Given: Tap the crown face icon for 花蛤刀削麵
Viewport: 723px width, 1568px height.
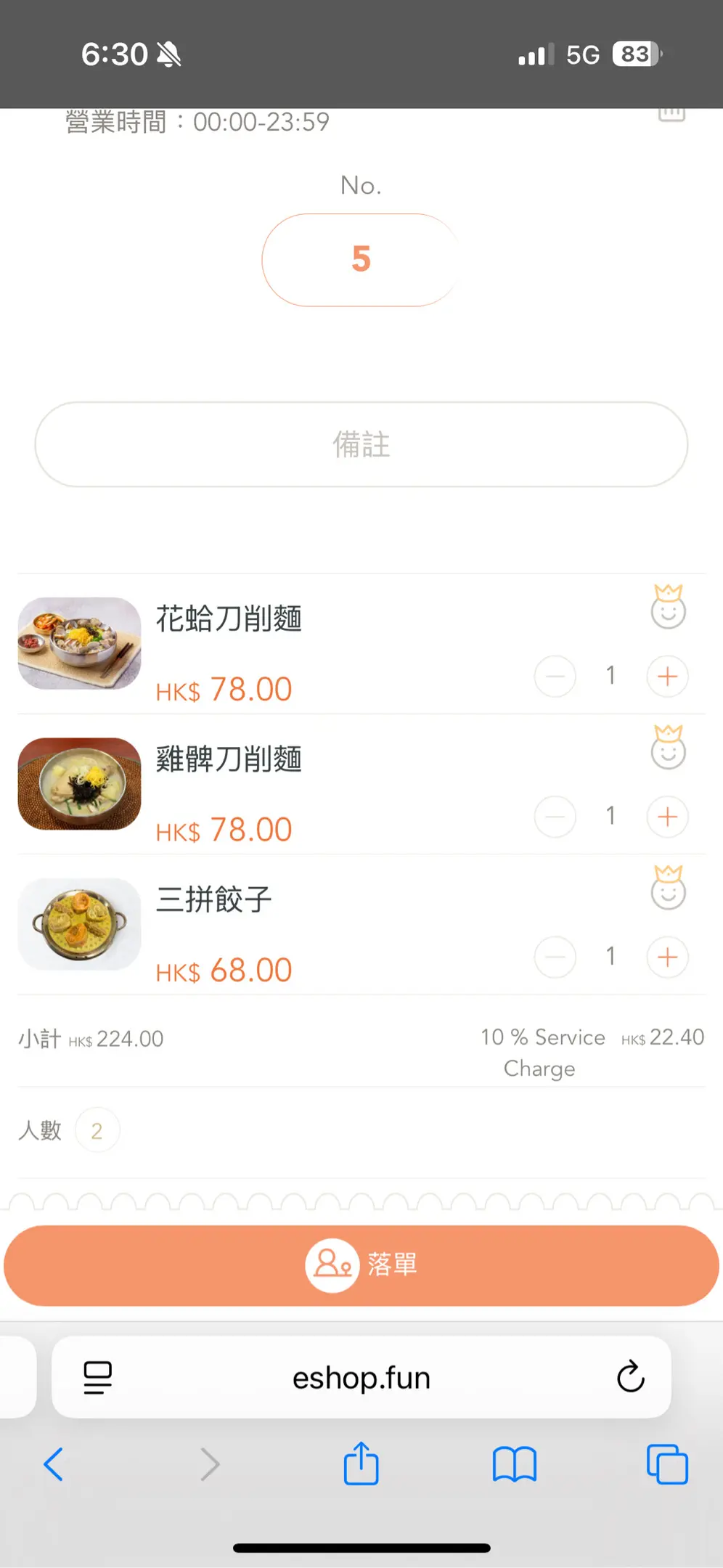Looking at the screenshot, I should click(x=668, y=607).
